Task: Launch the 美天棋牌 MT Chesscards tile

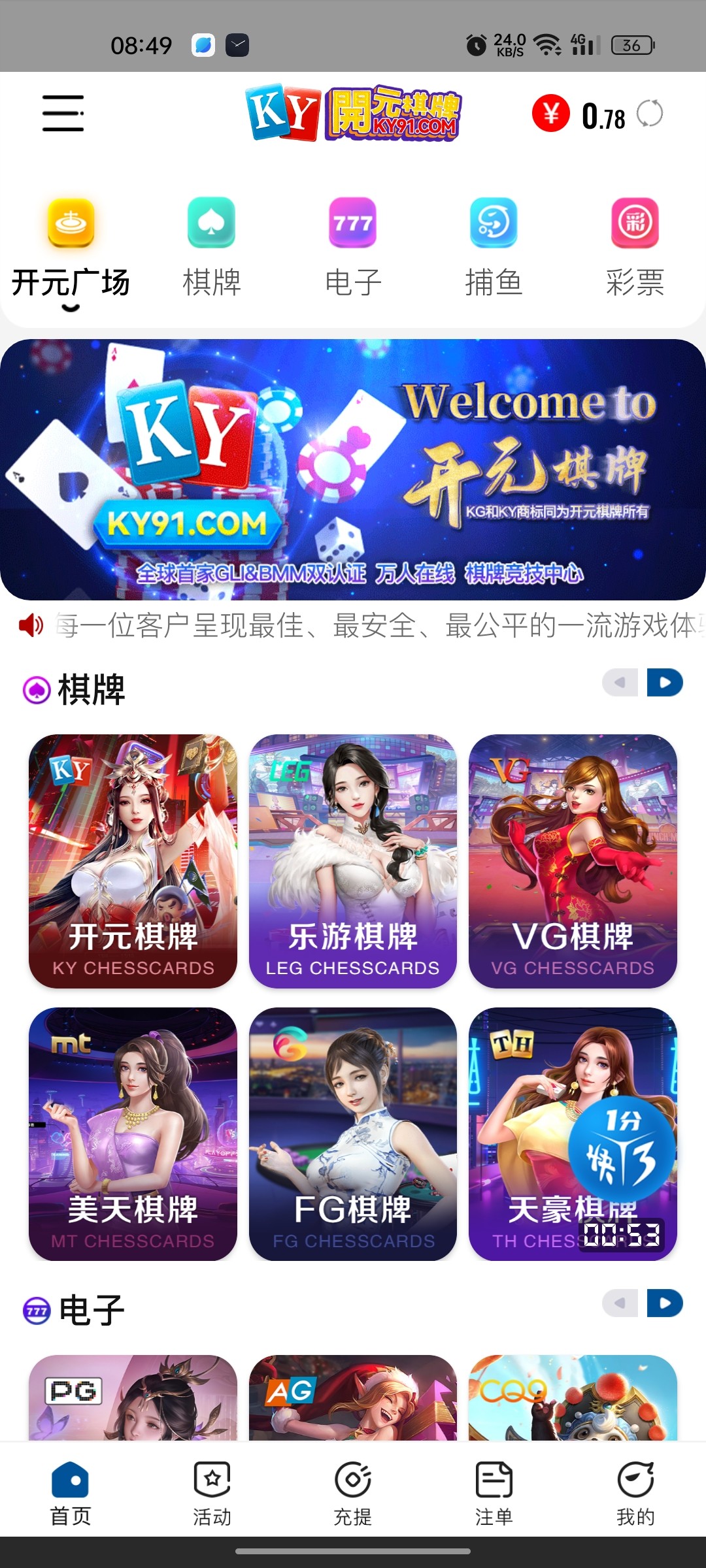Action: pyautogui.click(x=133, y=1134)
